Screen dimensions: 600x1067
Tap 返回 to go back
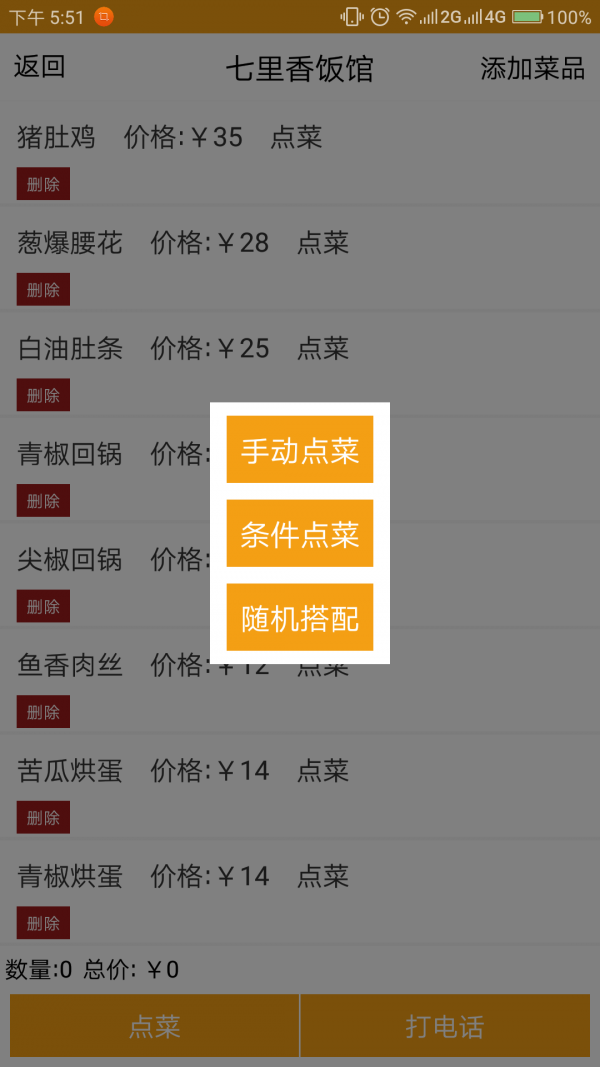[x=40, y=67]
